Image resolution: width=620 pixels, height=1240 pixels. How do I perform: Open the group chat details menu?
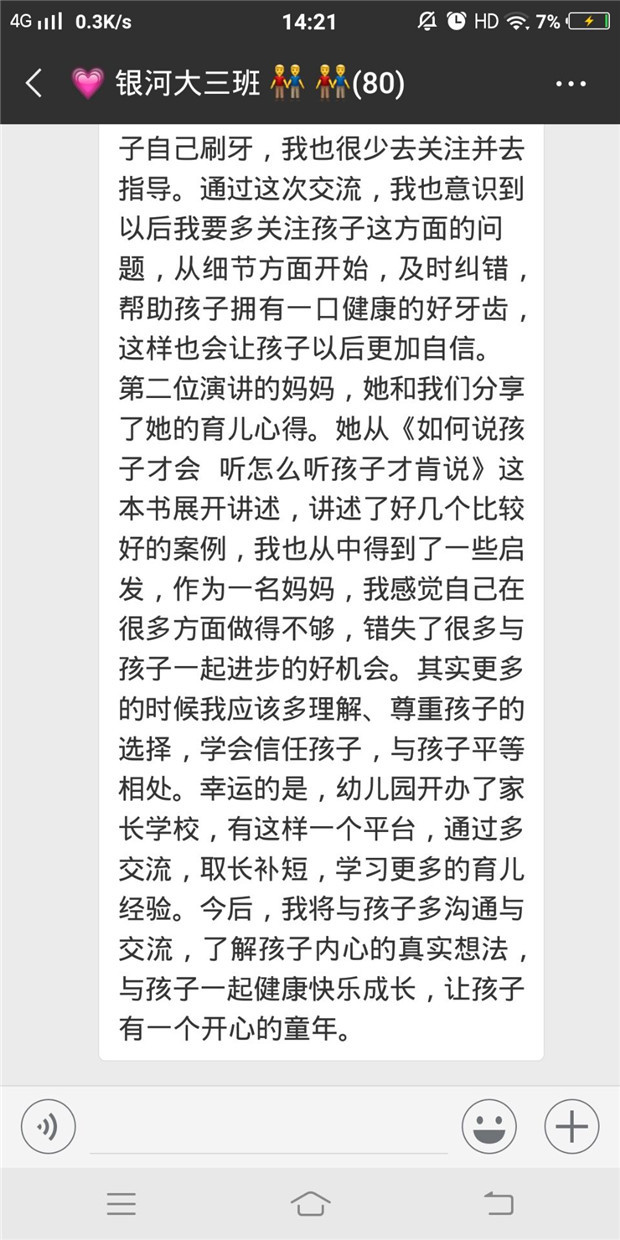(x=570, y=84)
